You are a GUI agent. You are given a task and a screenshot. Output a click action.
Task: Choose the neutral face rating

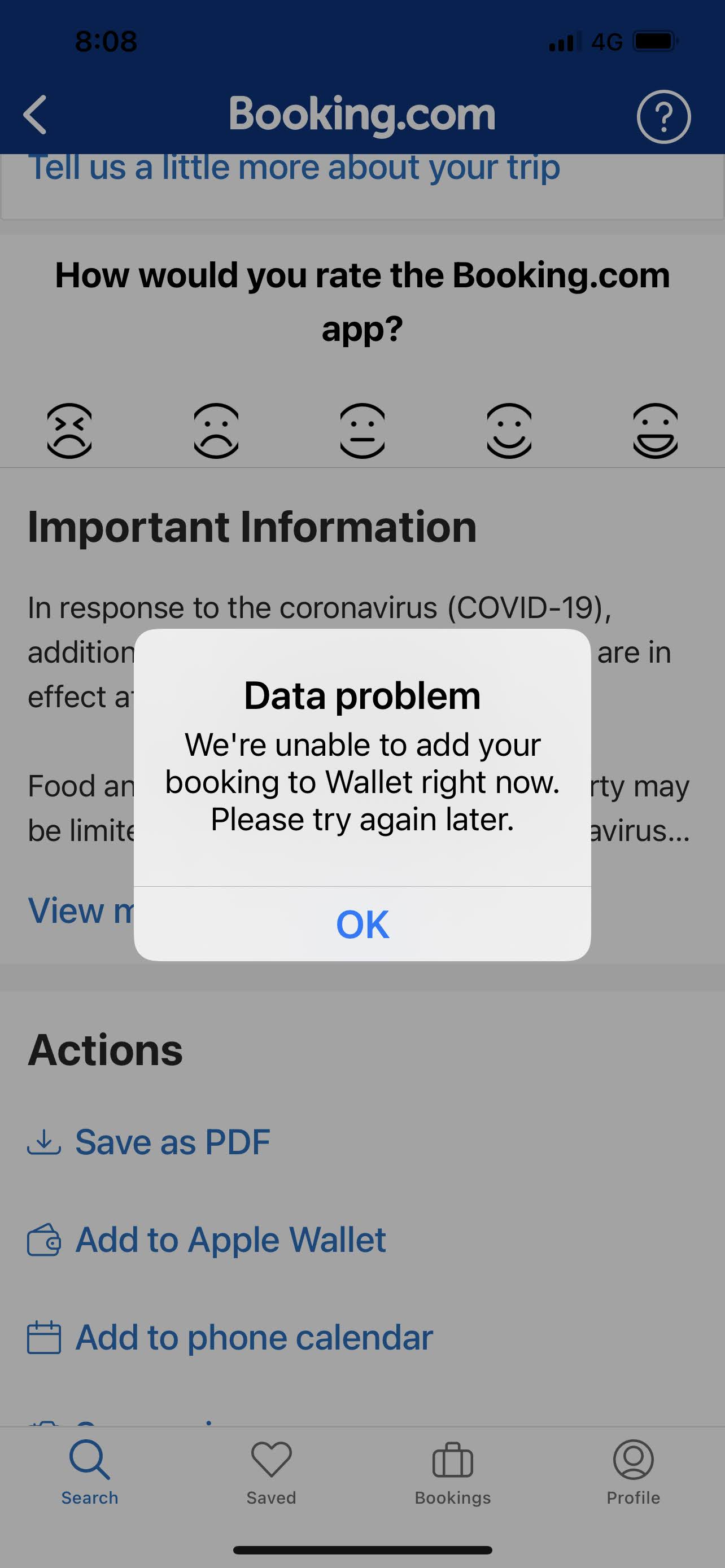pos(362,430)
